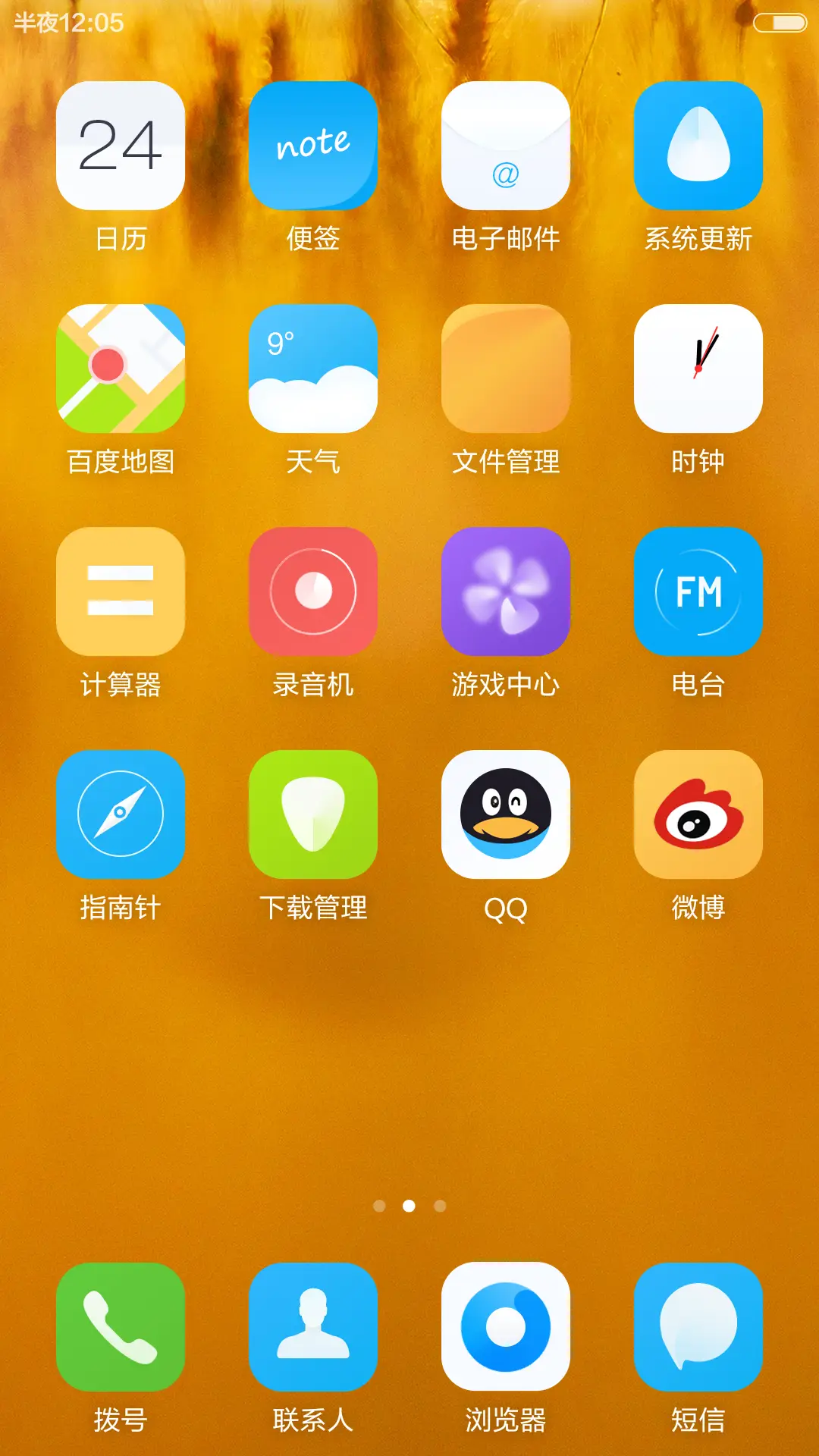Open the Calendar showing the 24th
The width and height of the screenshot is (819, 1456).
click(x=121, y=147)
